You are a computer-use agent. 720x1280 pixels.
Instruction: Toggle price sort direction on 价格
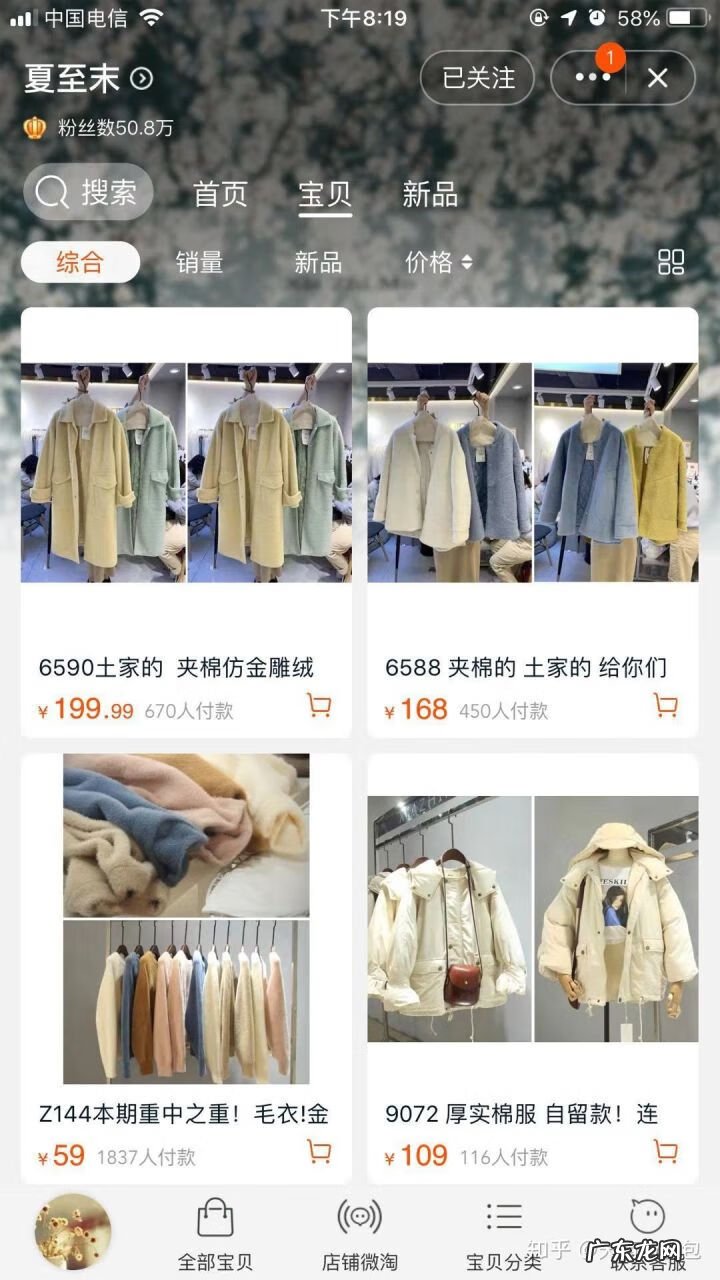466,261
